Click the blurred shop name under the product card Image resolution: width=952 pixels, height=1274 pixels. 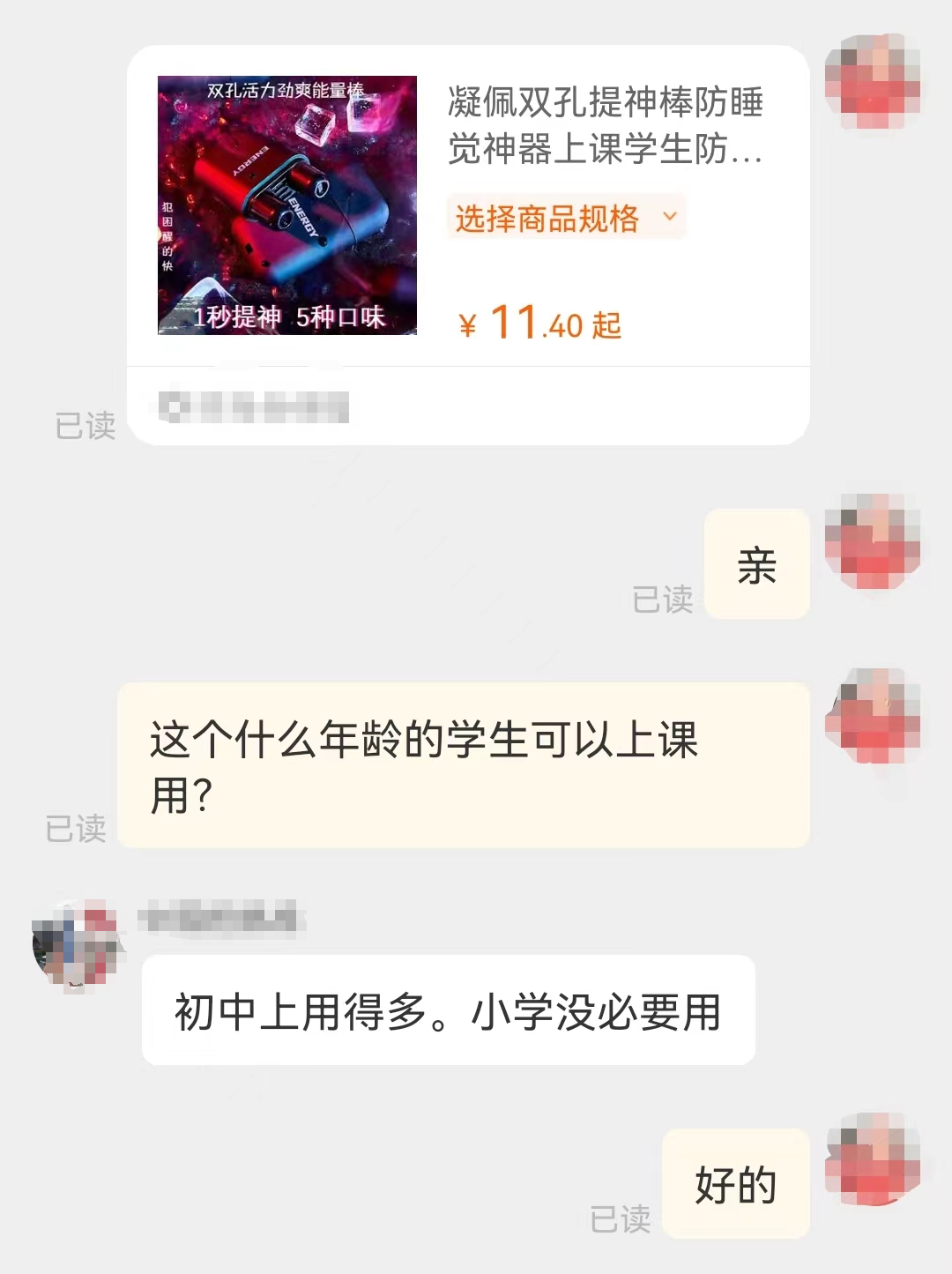[256, 406]
